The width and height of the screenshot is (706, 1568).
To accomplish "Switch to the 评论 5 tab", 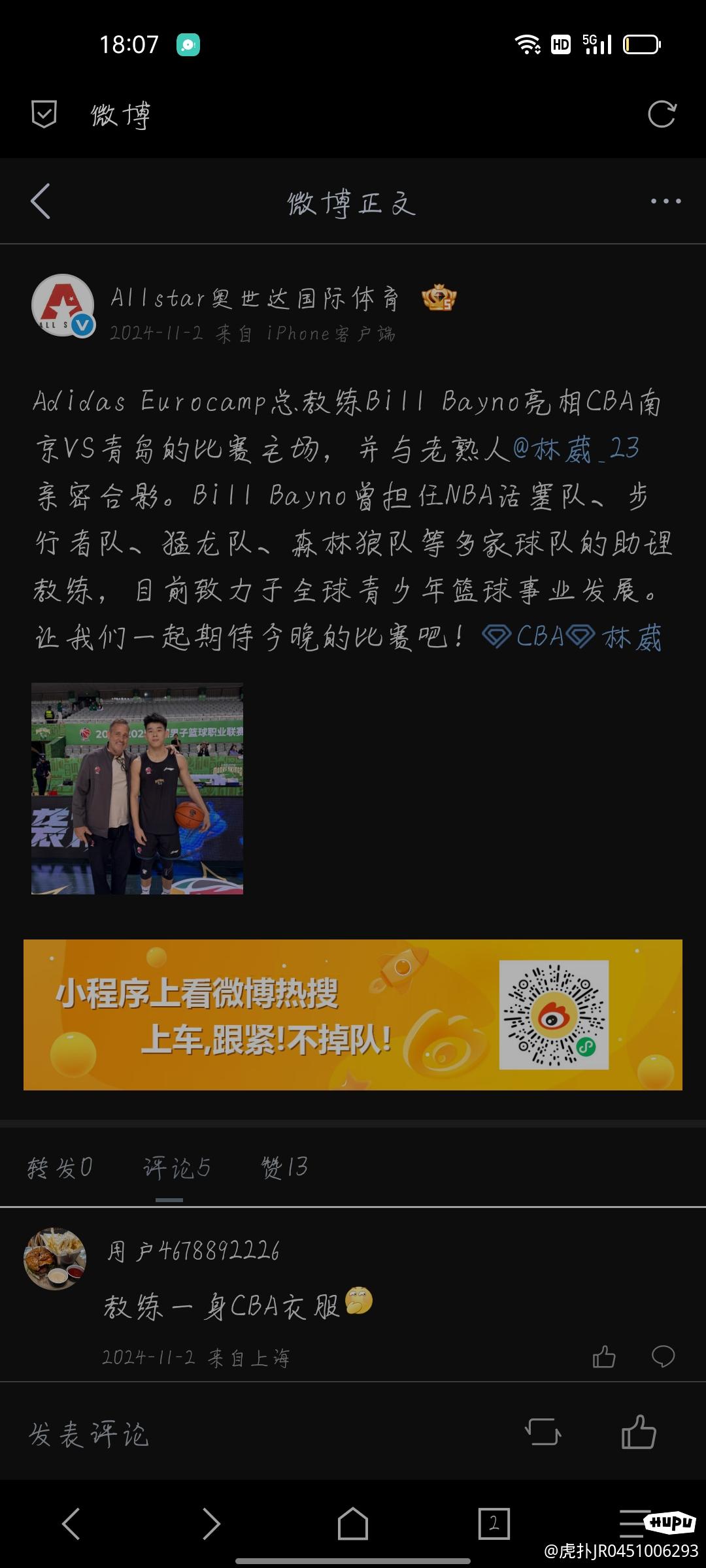I will click(x=176, y=1168).
